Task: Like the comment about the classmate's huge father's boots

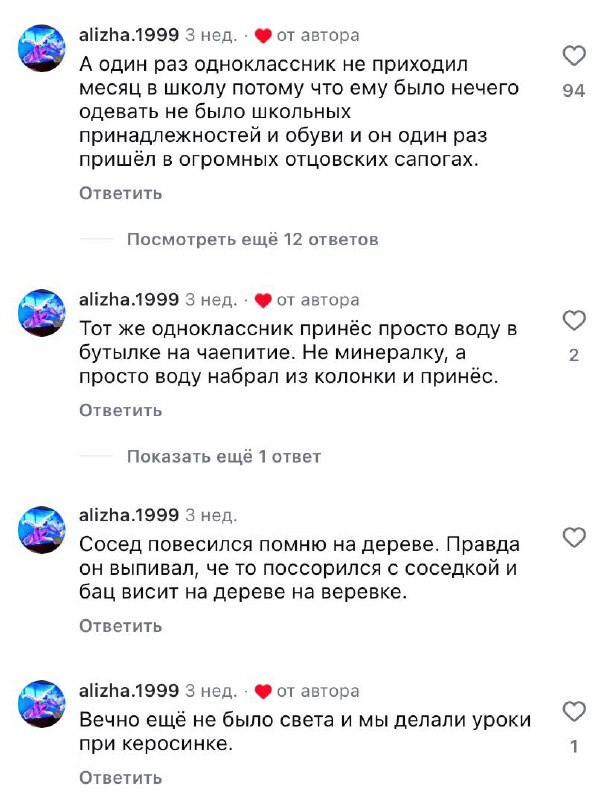Action: [x=574, y=55]
